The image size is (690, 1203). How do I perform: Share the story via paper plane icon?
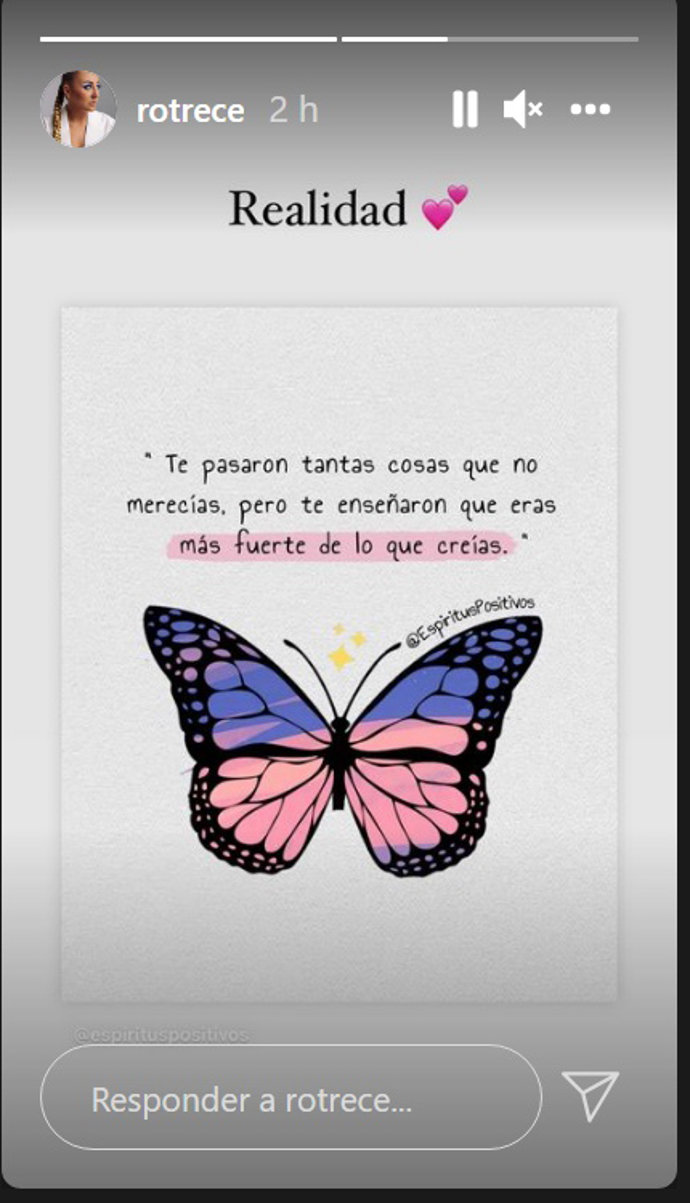[590, 1095]
